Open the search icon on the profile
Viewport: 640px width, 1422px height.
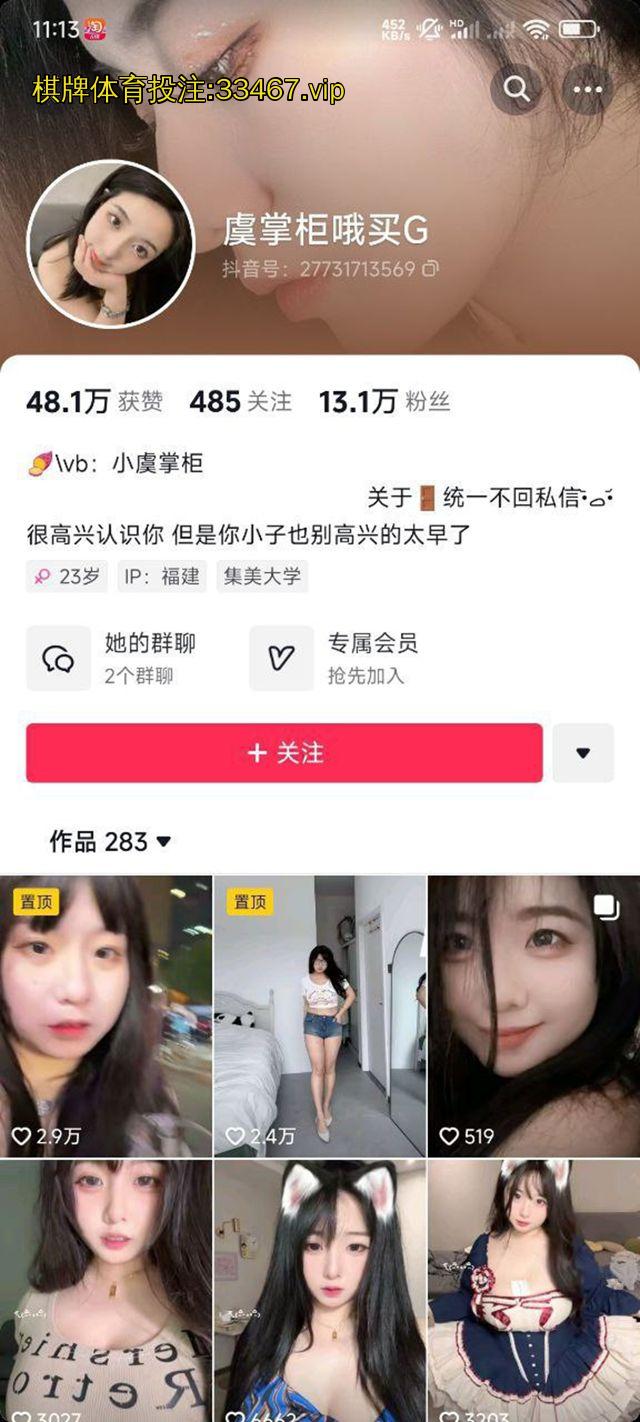[x=517, y=90]
